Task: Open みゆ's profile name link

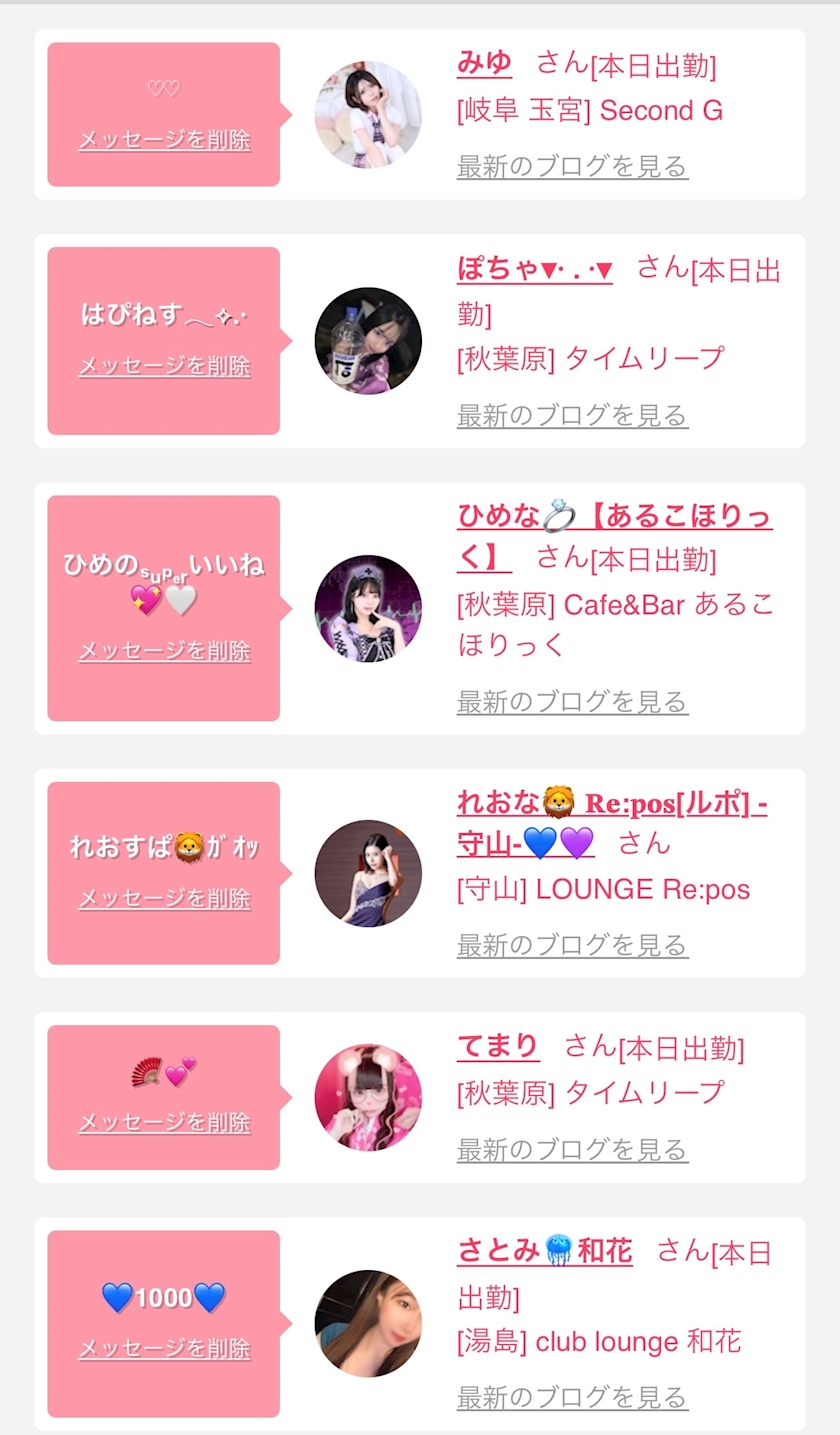Action: [484, 62]
